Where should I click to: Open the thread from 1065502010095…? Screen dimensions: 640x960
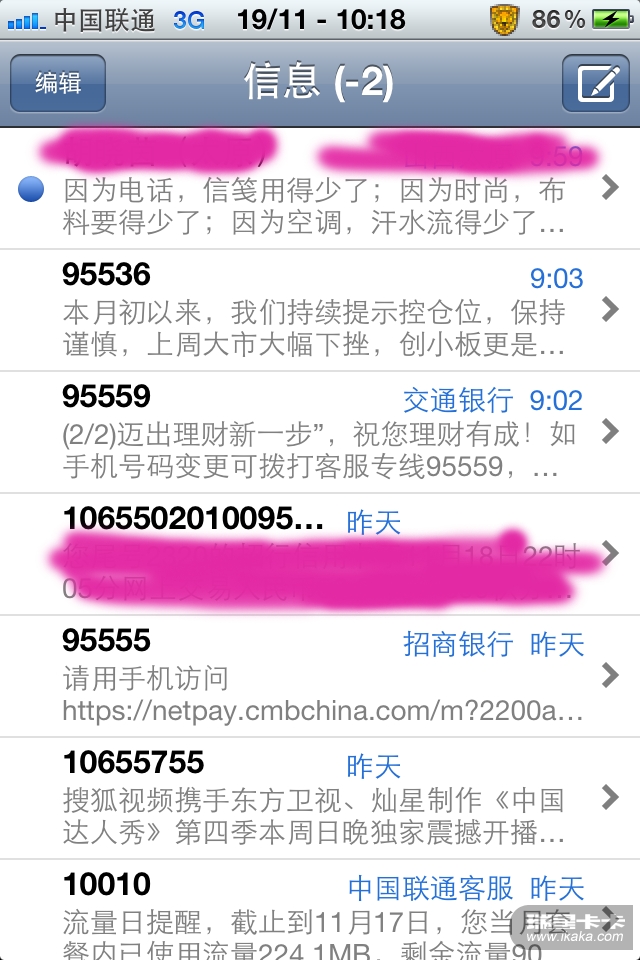[x=320, y=554]
